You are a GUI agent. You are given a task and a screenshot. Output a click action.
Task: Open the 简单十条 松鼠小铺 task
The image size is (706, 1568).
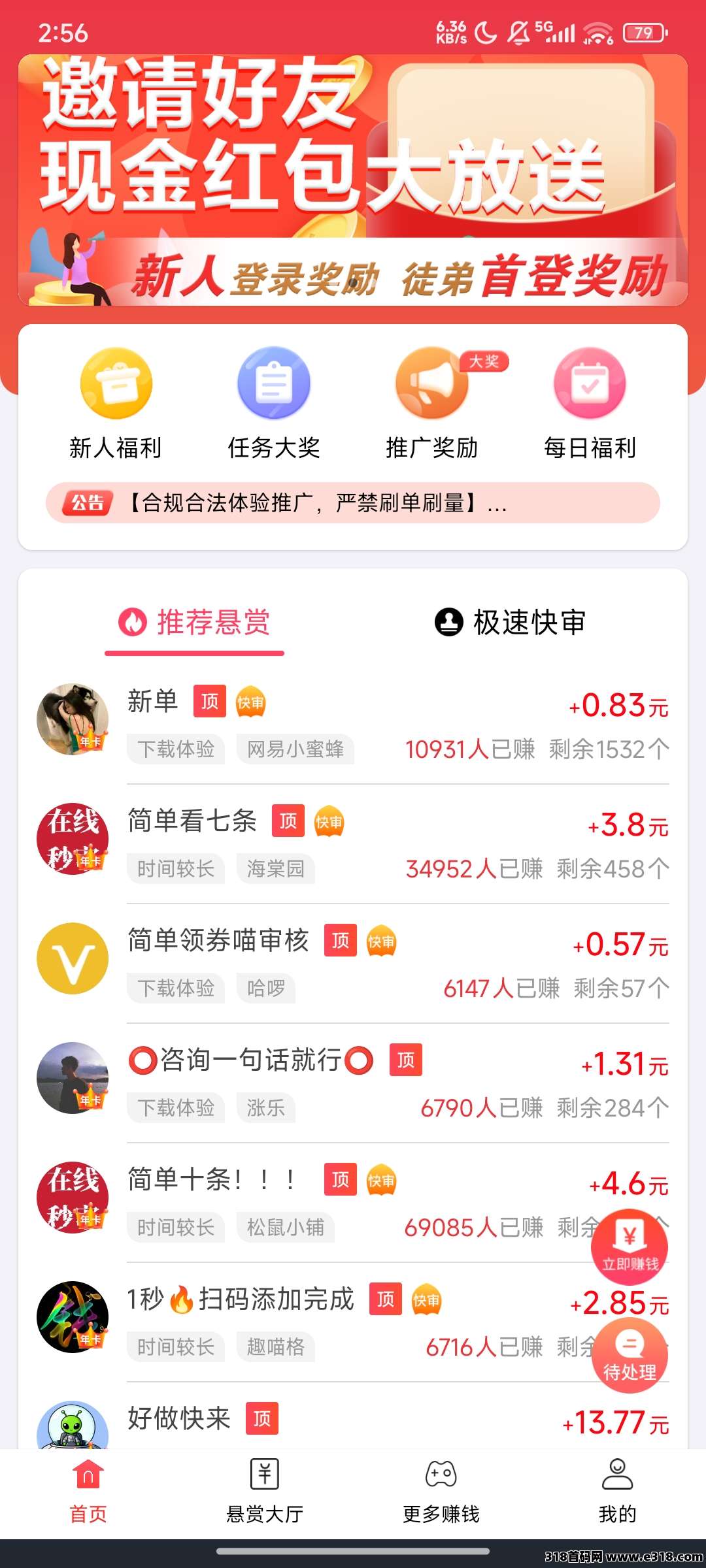pos(327,1202)
